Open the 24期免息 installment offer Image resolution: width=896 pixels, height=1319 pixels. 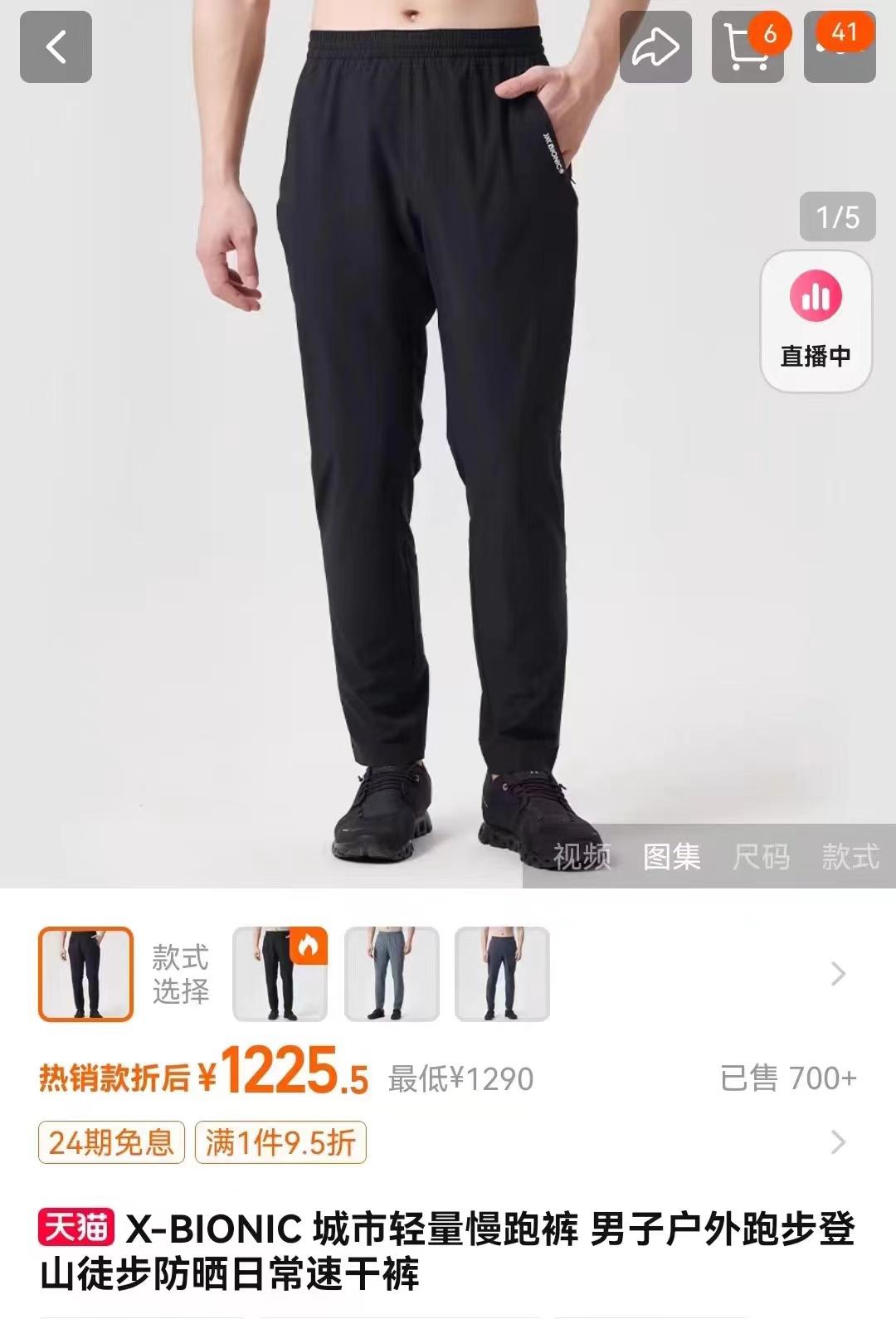[x=111, y=1142]
